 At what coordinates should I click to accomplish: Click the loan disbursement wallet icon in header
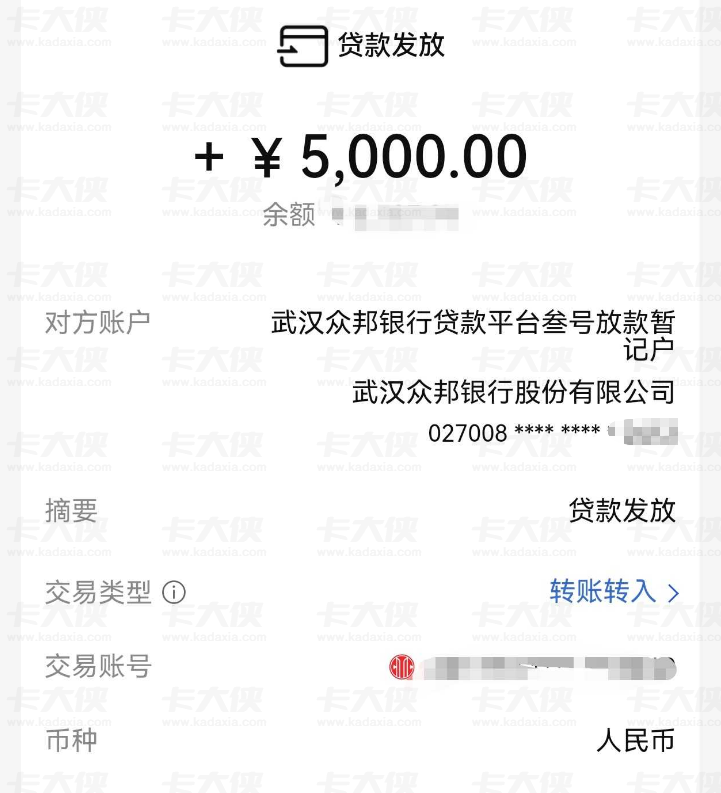pos(302,43)
